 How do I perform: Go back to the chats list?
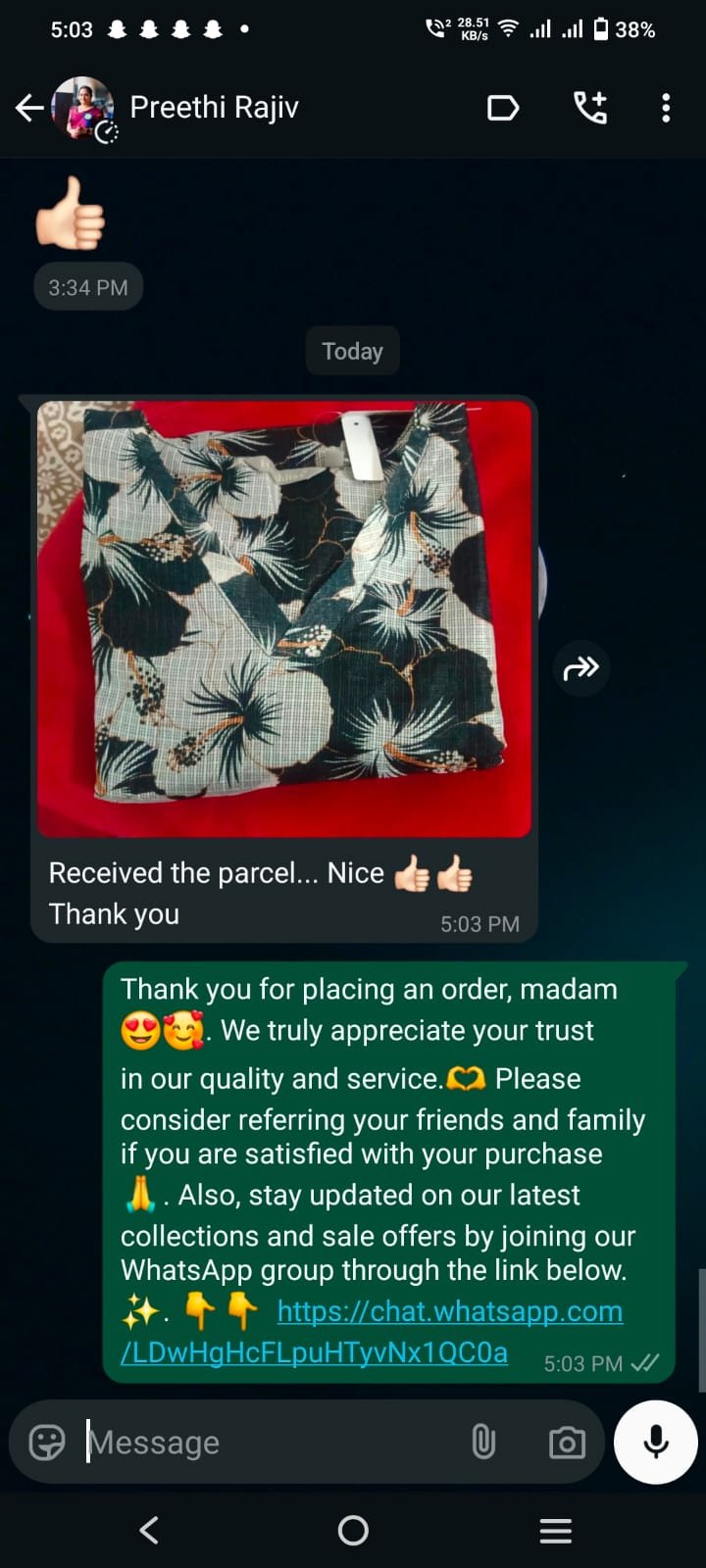coord(29,108)
